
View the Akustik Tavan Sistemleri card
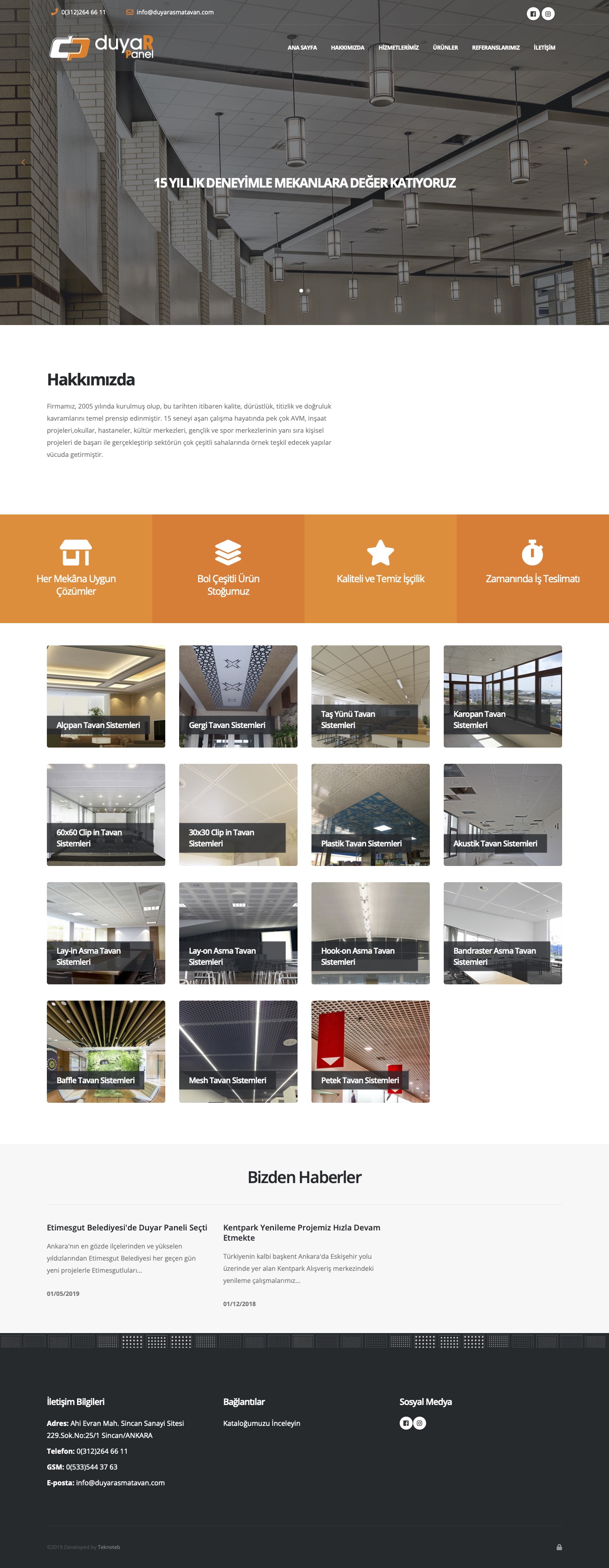click(503, 814)
